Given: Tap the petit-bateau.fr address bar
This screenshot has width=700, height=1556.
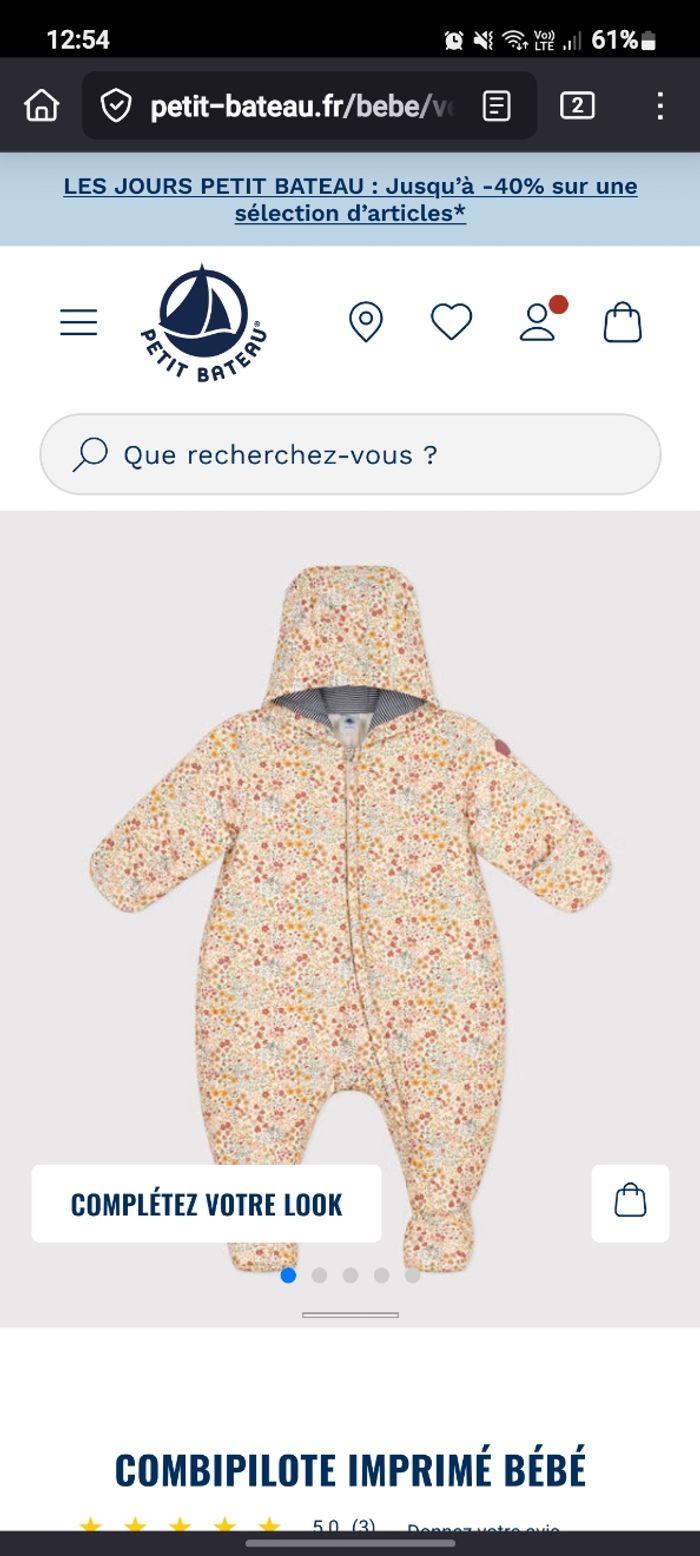Looking at the screenshot, I should (300, 106).
